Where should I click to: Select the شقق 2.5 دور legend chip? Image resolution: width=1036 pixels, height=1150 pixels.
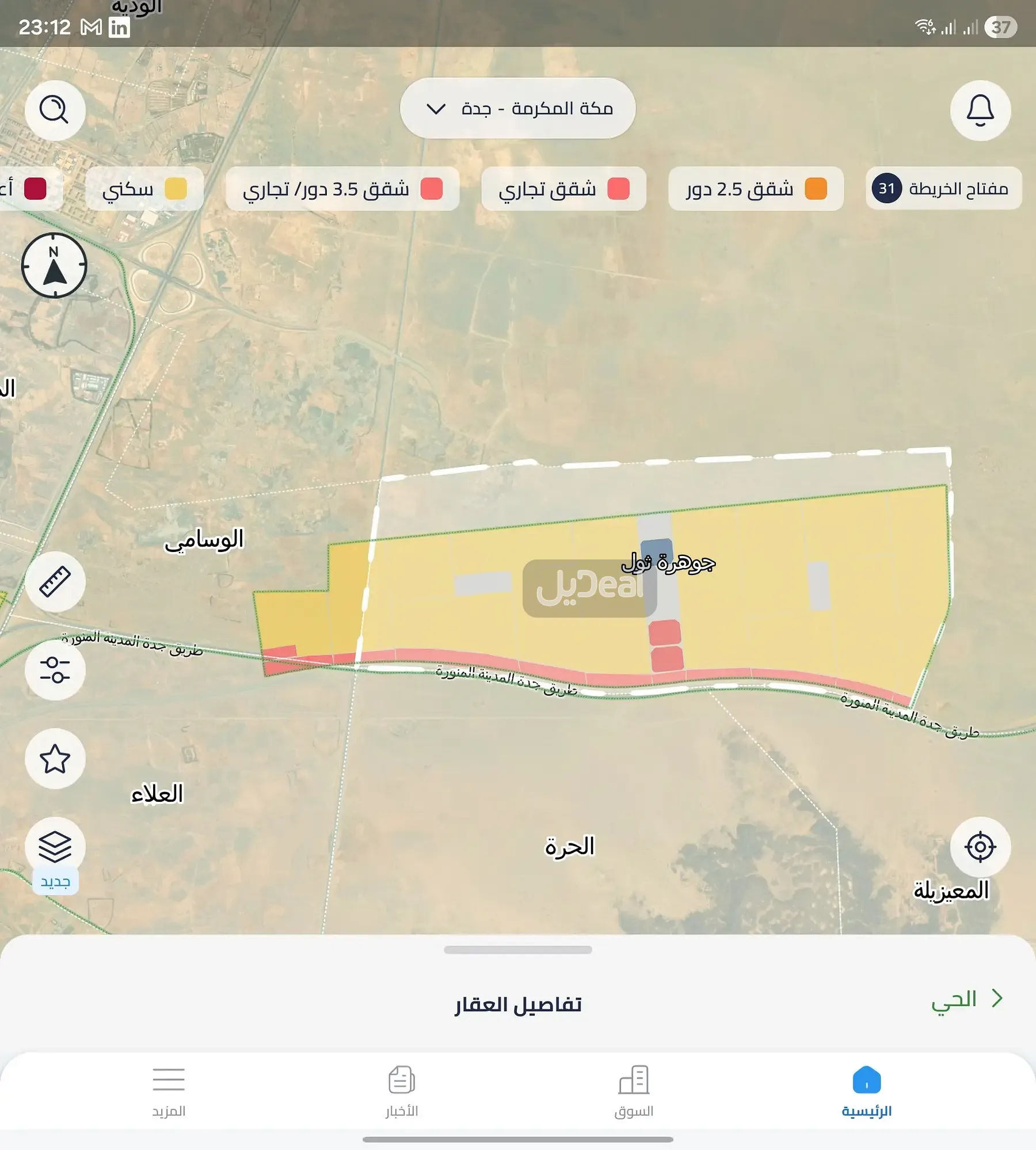[755, 188]
